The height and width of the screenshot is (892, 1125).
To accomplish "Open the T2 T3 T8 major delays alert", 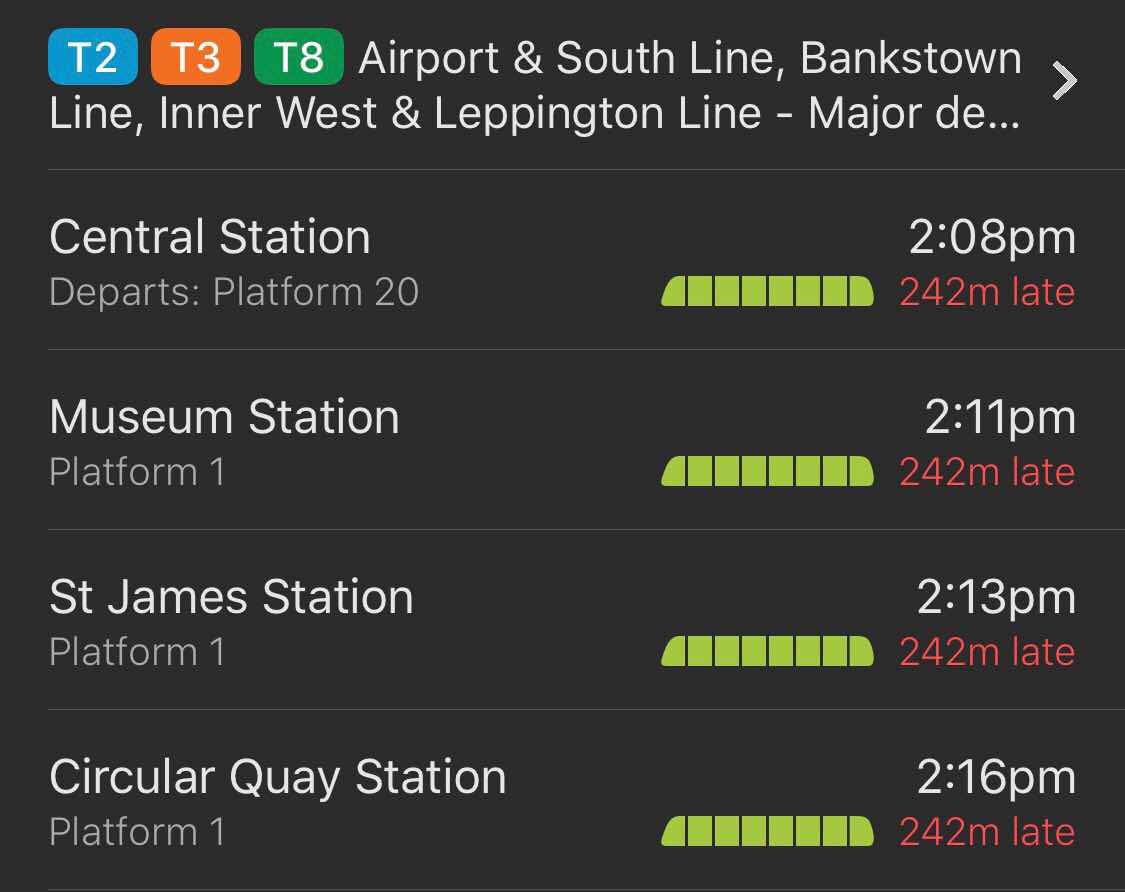I will point(560,84).
